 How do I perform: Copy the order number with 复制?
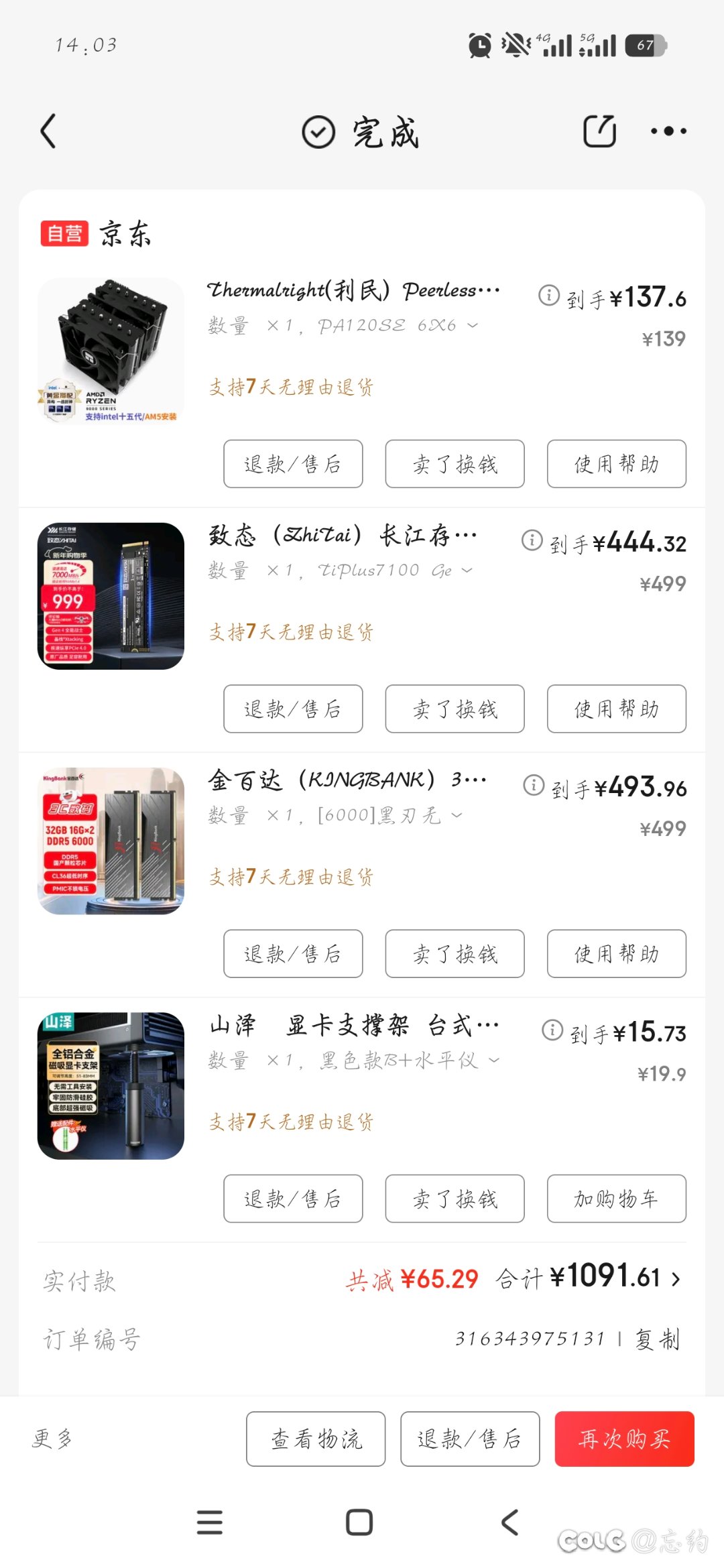coord(656,1341)
